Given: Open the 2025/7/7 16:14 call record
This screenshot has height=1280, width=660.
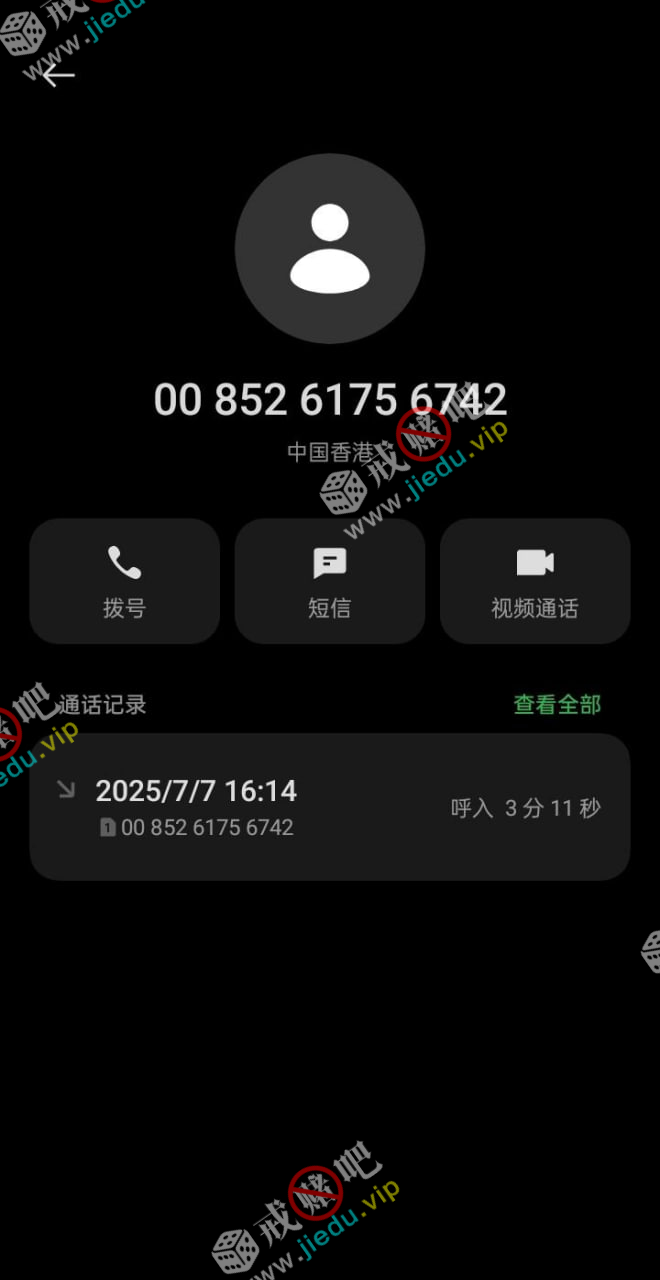Looking at the screenshot, I should (x=329, y=807).
